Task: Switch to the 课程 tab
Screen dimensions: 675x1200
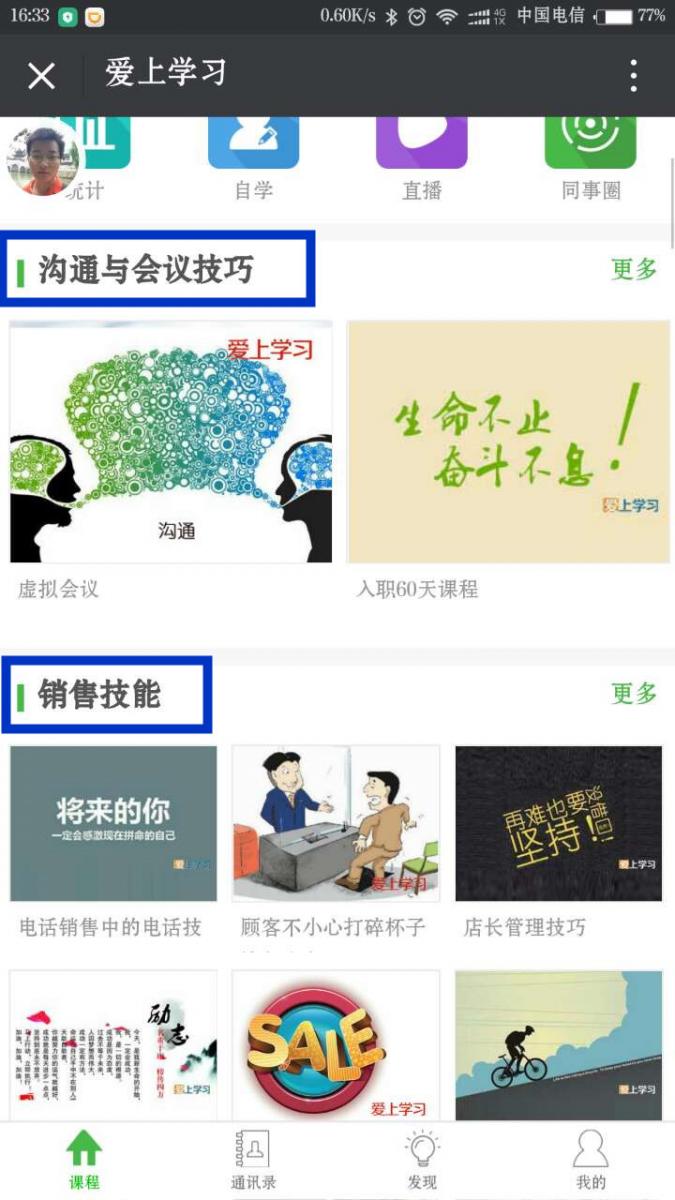Action: click(84, 1161)
